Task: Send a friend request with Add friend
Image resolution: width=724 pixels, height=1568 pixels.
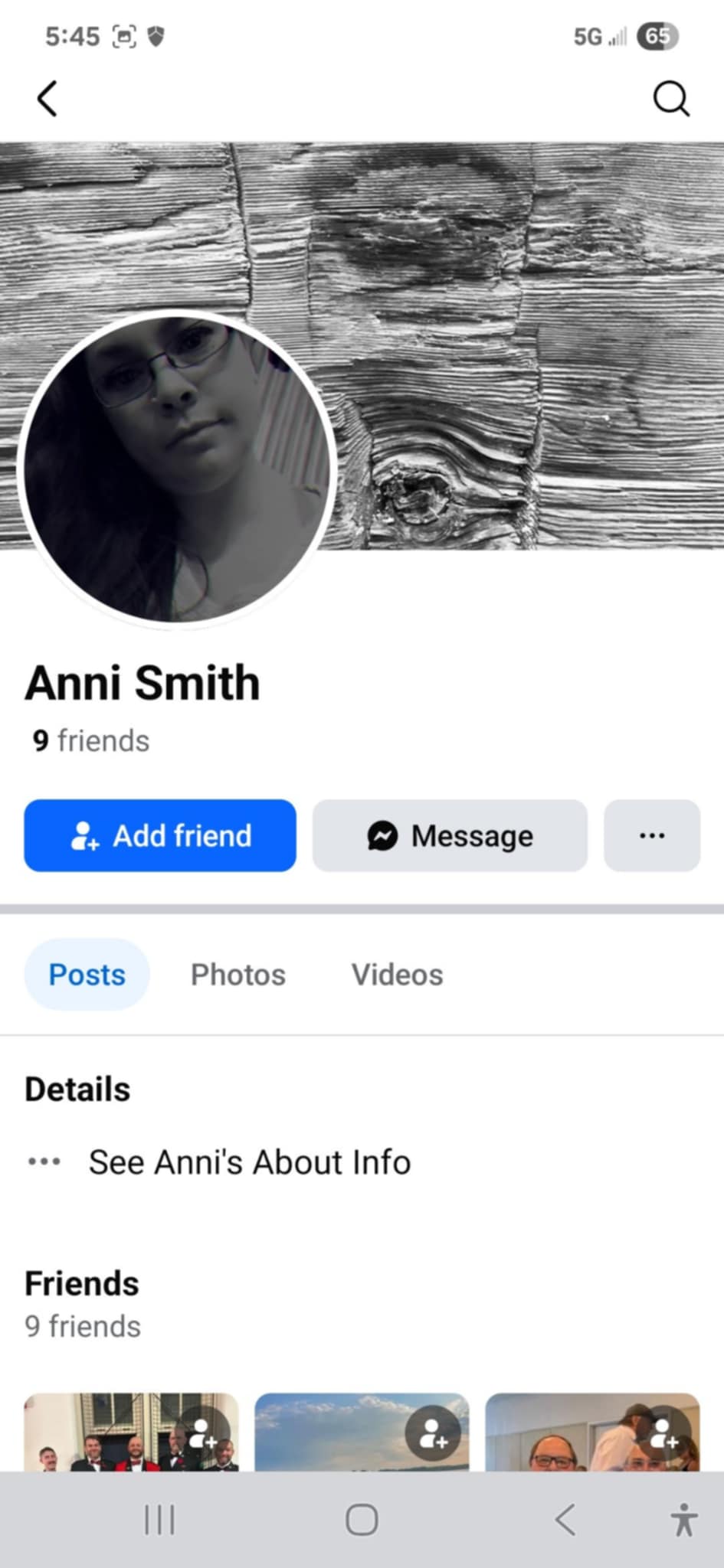Action: (x=160, y=835)
